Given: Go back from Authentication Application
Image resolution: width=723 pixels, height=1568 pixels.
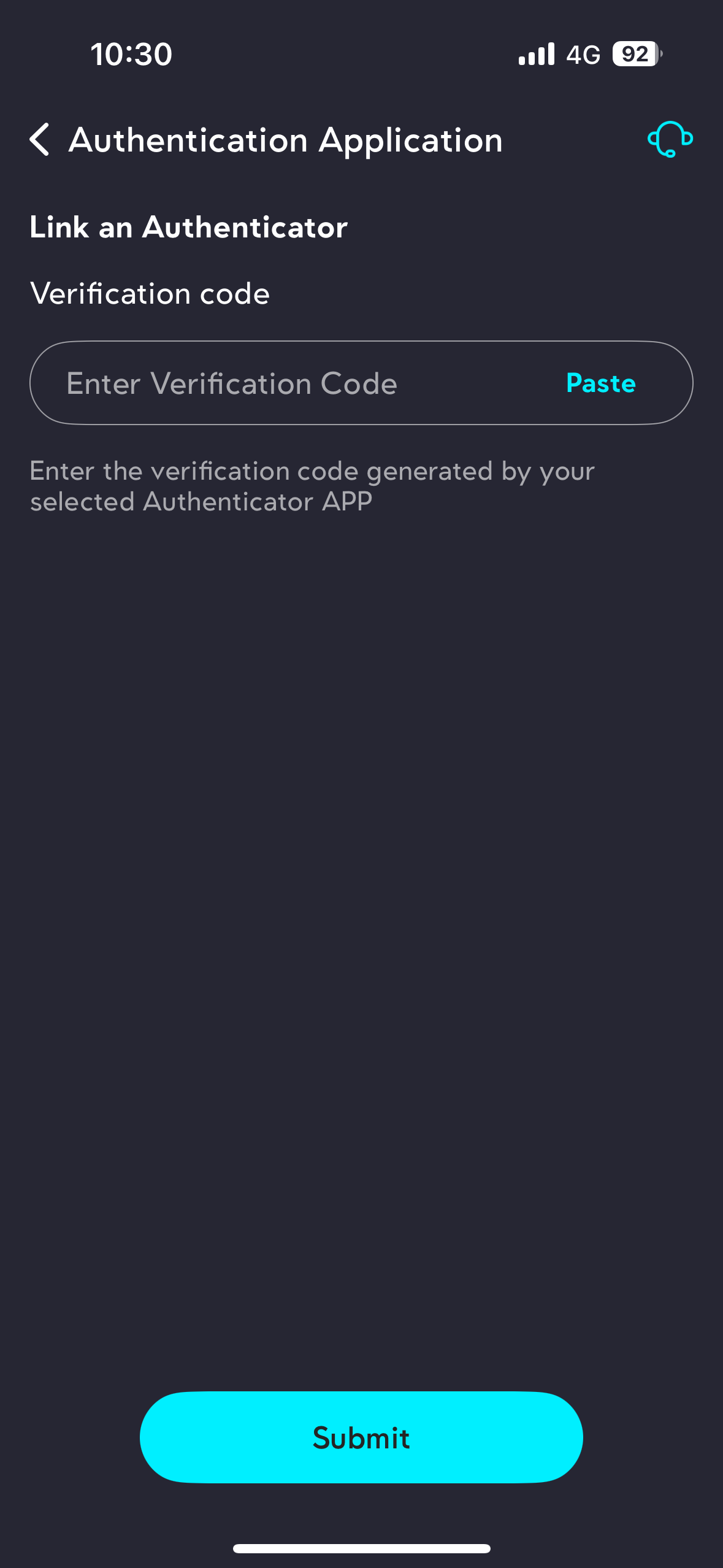Looking at the screenshot, I should pyautogui.click(x=40, y=140).
